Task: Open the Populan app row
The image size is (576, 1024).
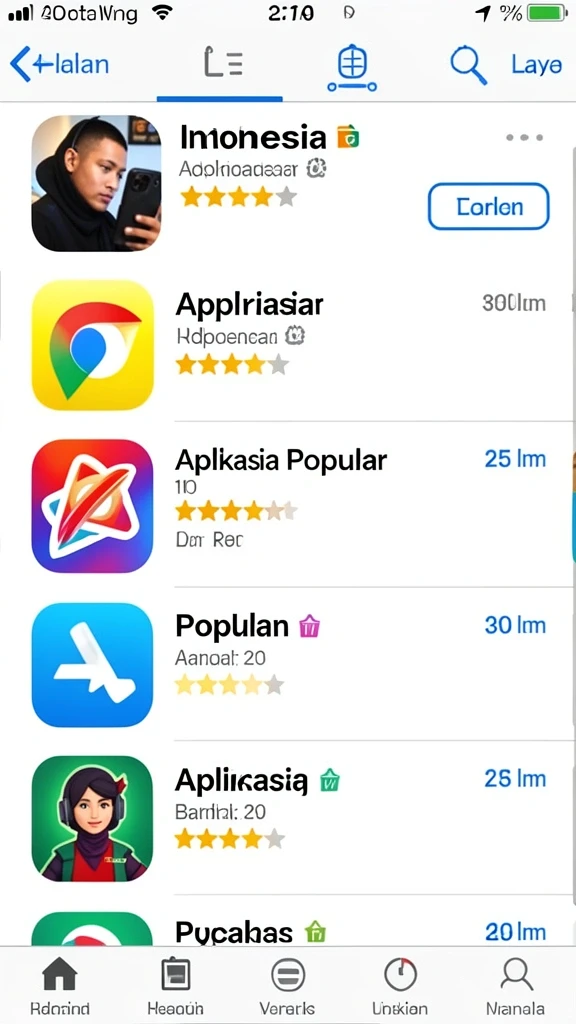Action: pyautogui.click(x=288, y=664)
